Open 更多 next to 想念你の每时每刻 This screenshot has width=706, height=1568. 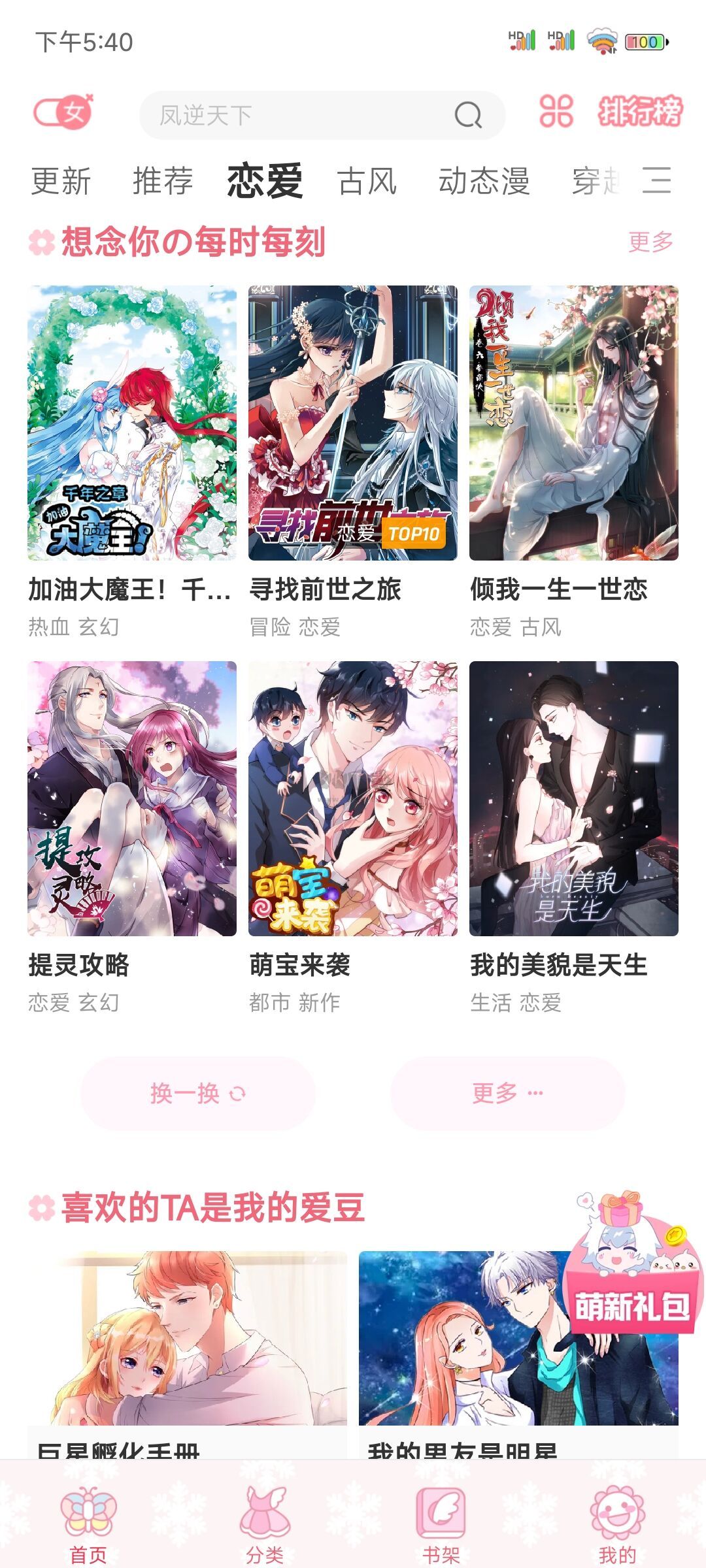click(x=649, y=242)
